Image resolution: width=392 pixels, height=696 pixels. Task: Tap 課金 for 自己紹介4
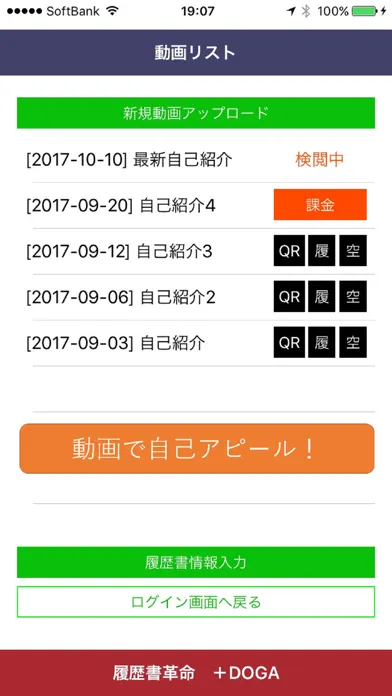tap(320, 205)
